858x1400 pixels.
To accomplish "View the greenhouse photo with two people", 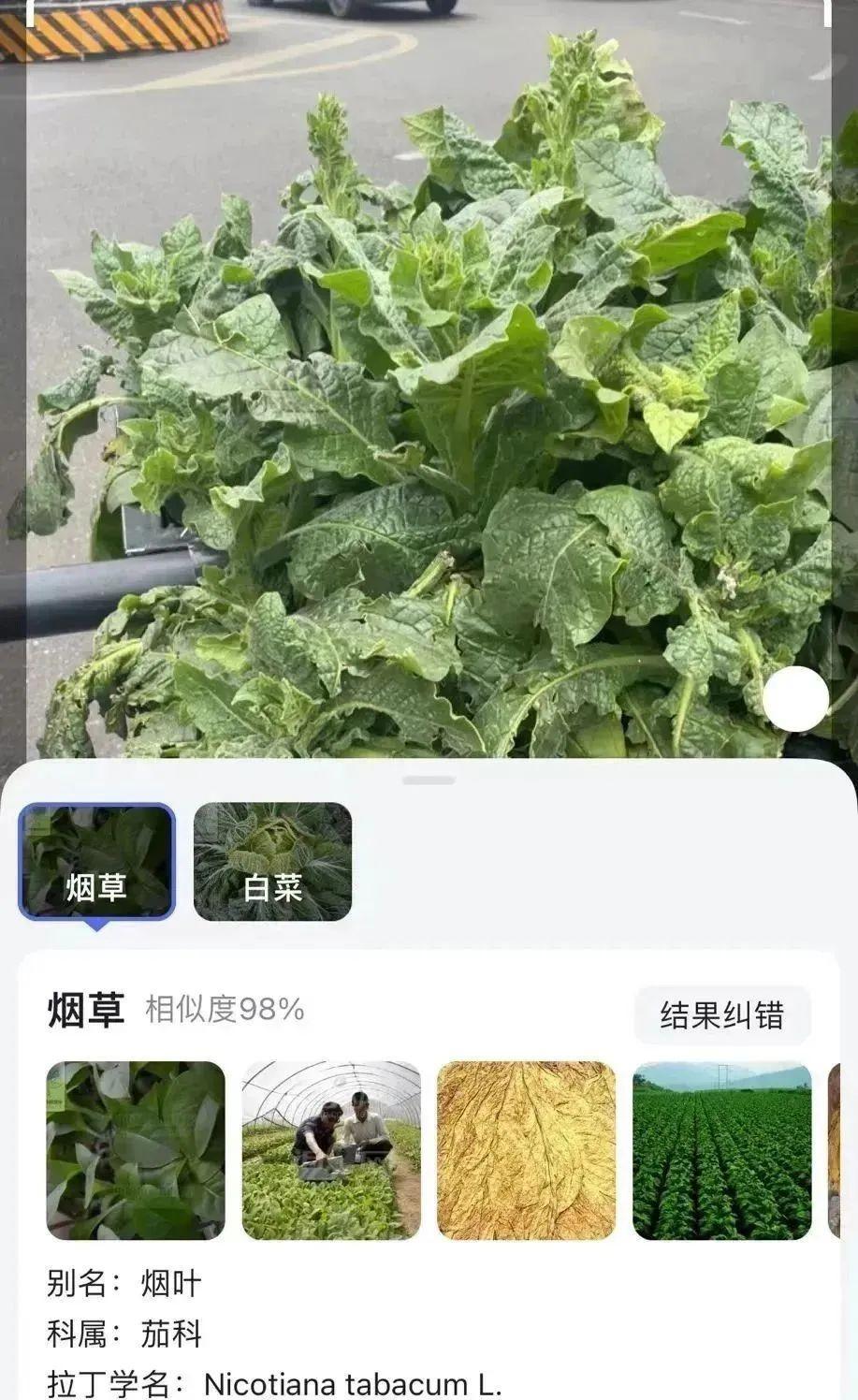I will [x=331, y=1150].
